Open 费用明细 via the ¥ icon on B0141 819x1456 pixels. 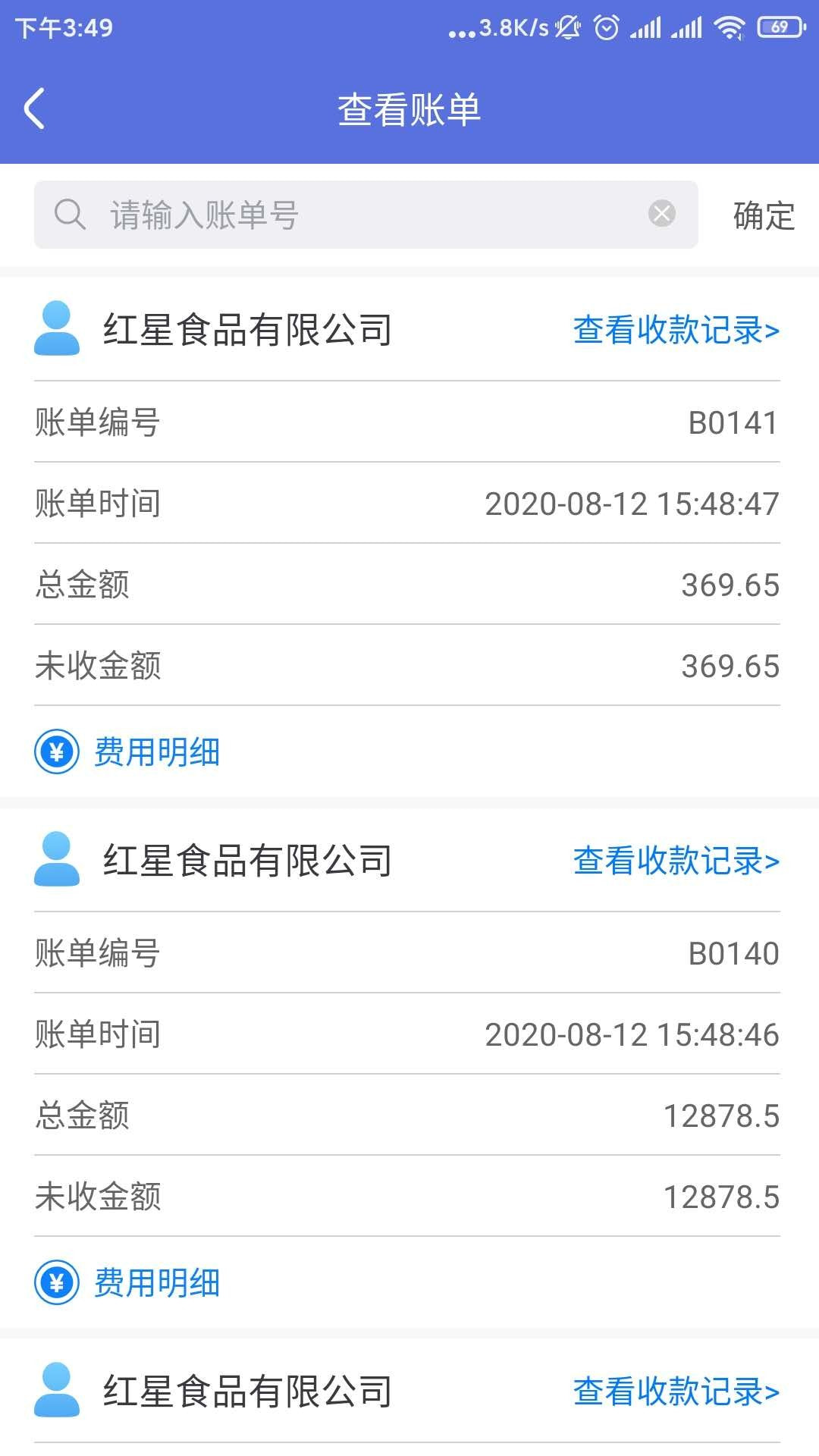click(x=56, y=752)
